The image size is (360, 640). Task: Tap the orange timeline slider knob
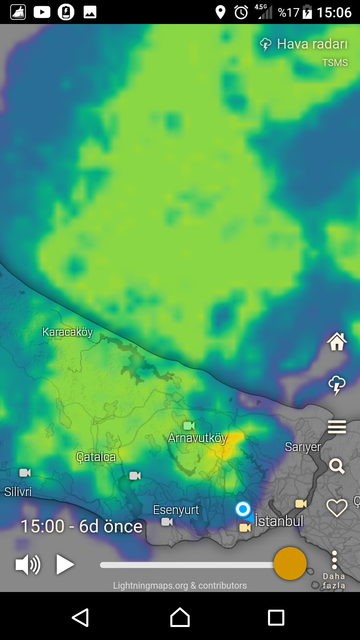(x=290, y=563)
